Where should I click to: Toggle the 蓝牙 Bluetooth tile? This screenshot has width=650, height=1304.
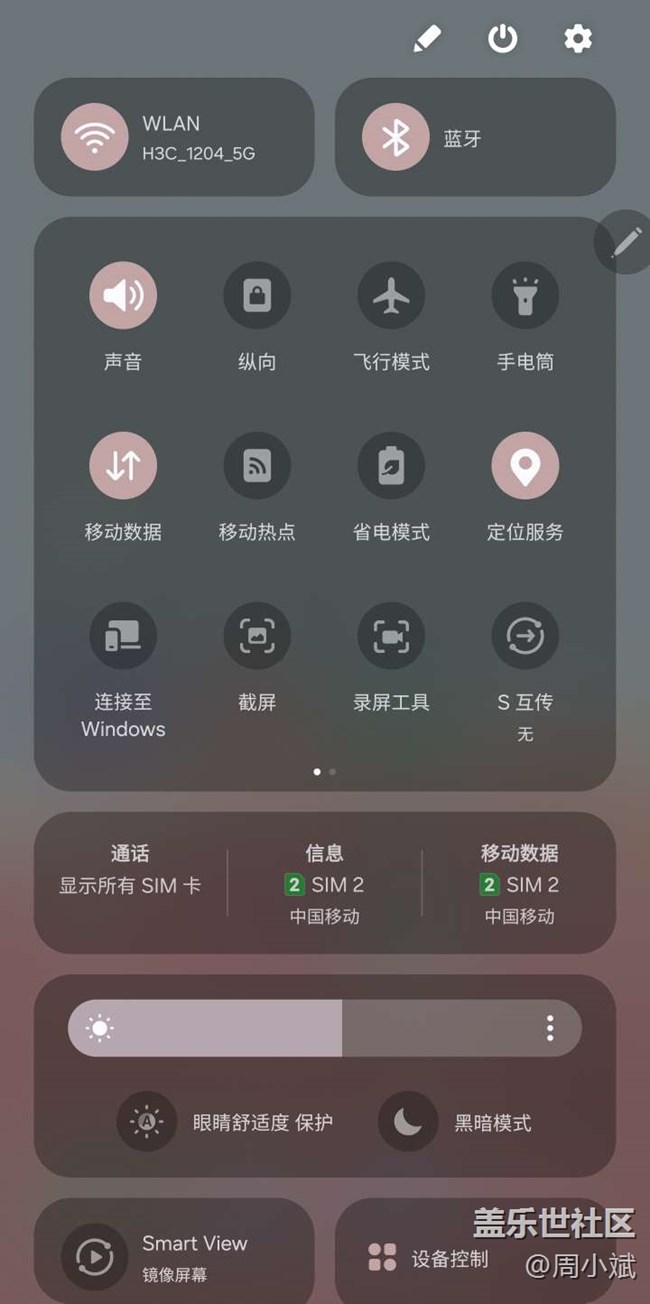pyautogui.click(x=475, y=137)
